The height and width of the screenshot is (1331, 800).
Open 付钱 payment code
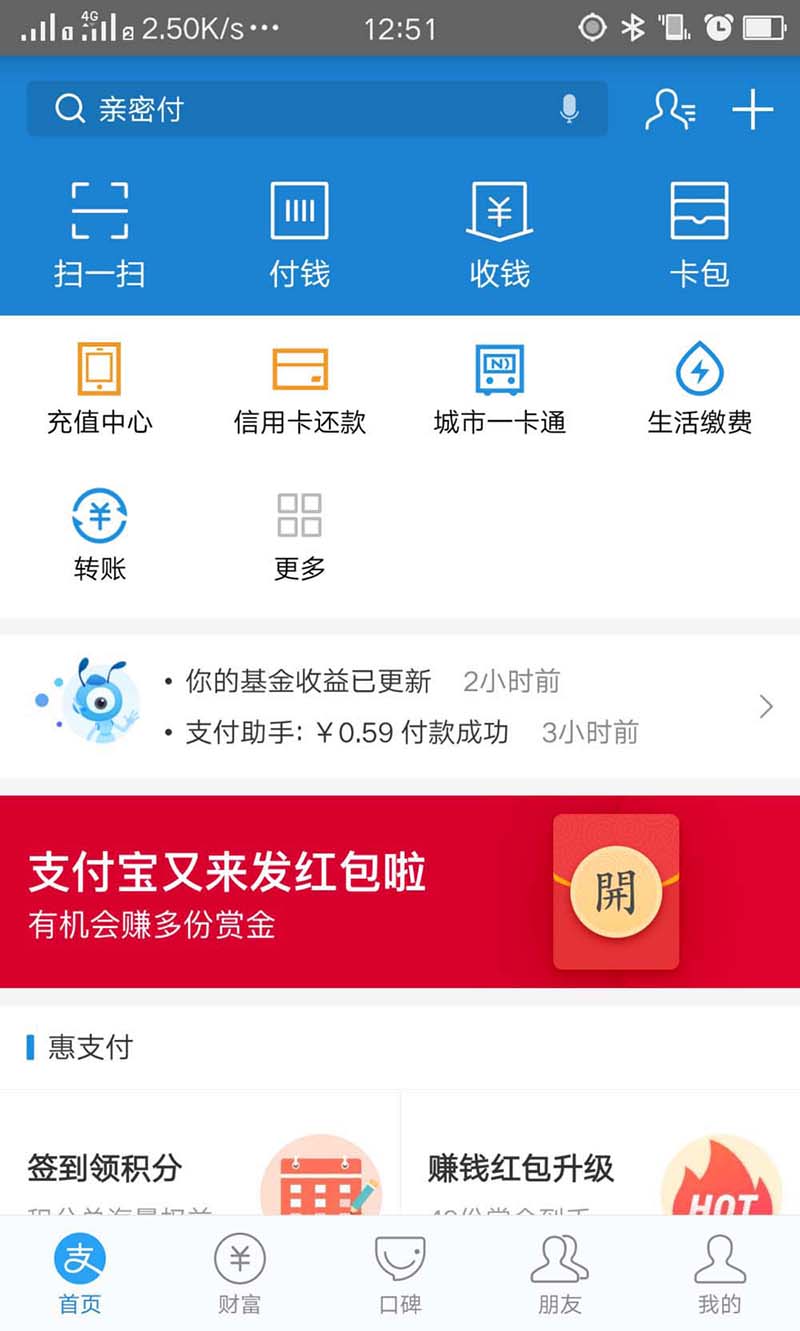point(300,233)
